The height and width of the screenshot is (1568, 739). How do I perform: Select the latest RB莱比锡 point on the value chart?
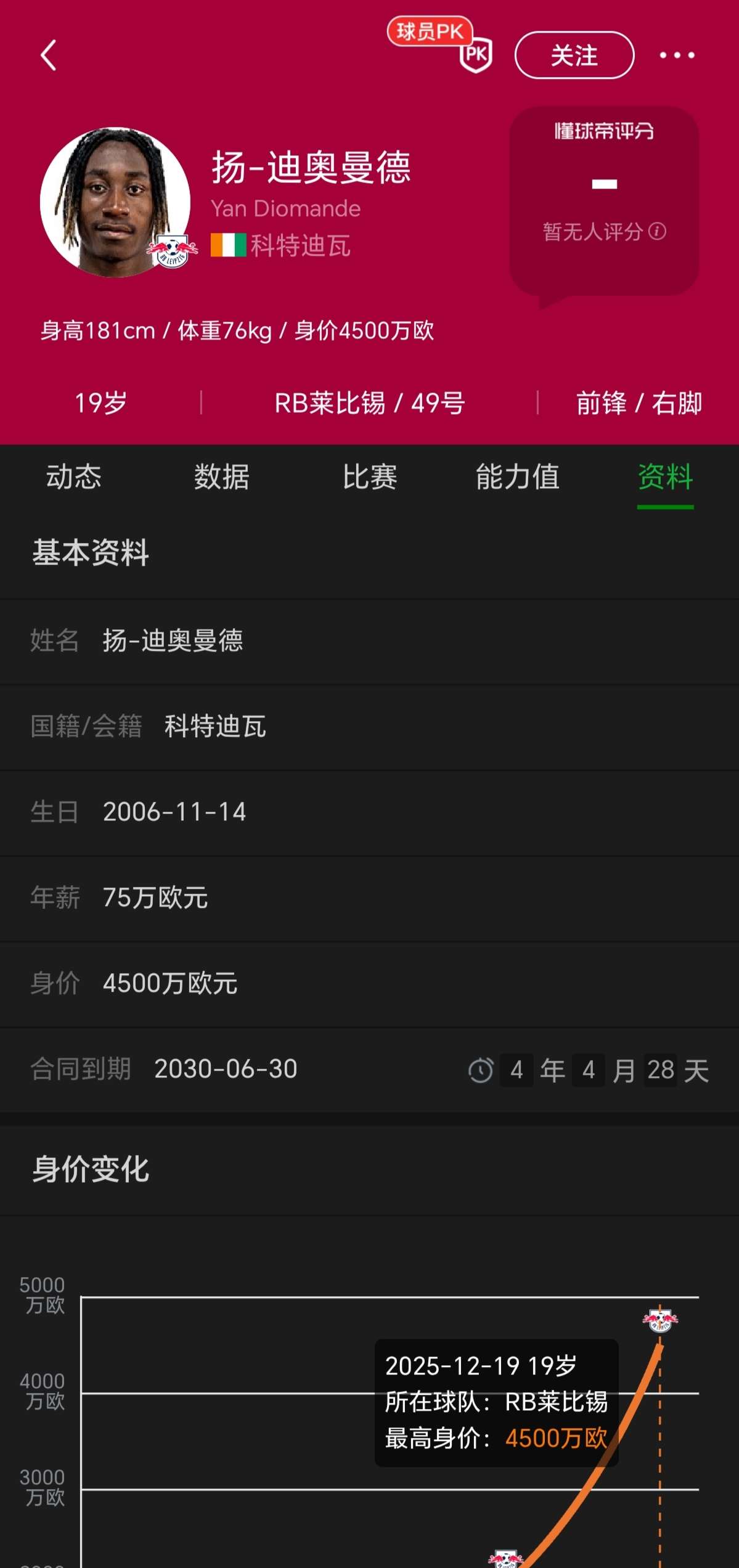[660, 1320]
